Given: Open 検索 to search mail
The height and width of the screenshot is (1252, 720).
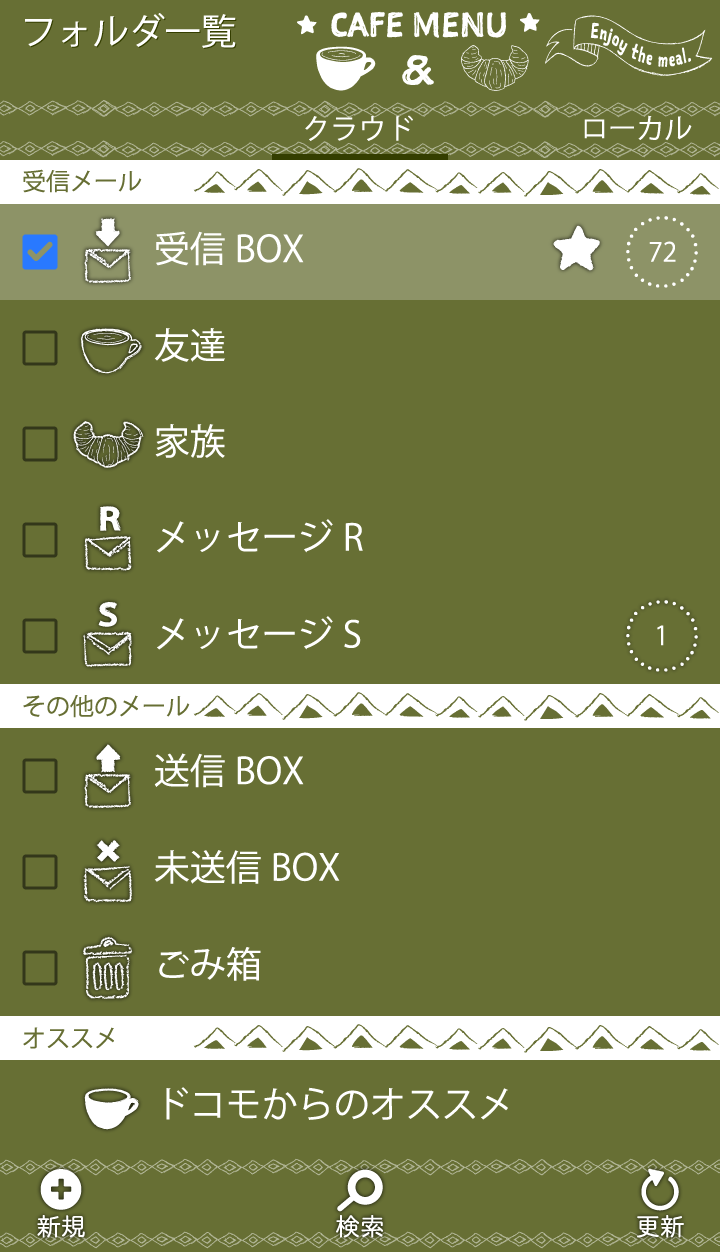Looking at the screenshot, I should (360, 1204).
